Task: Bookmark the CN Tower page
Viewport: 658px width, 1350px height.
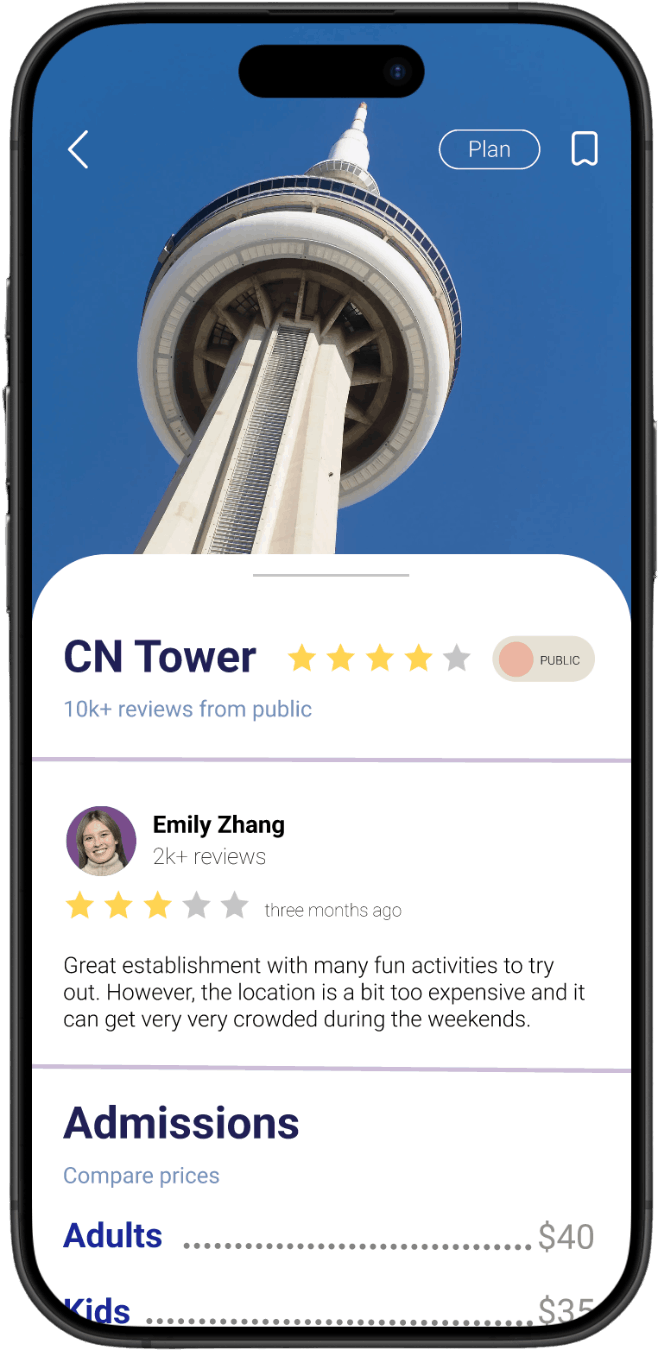Action: pyautogui.click(x=584, y=150)
